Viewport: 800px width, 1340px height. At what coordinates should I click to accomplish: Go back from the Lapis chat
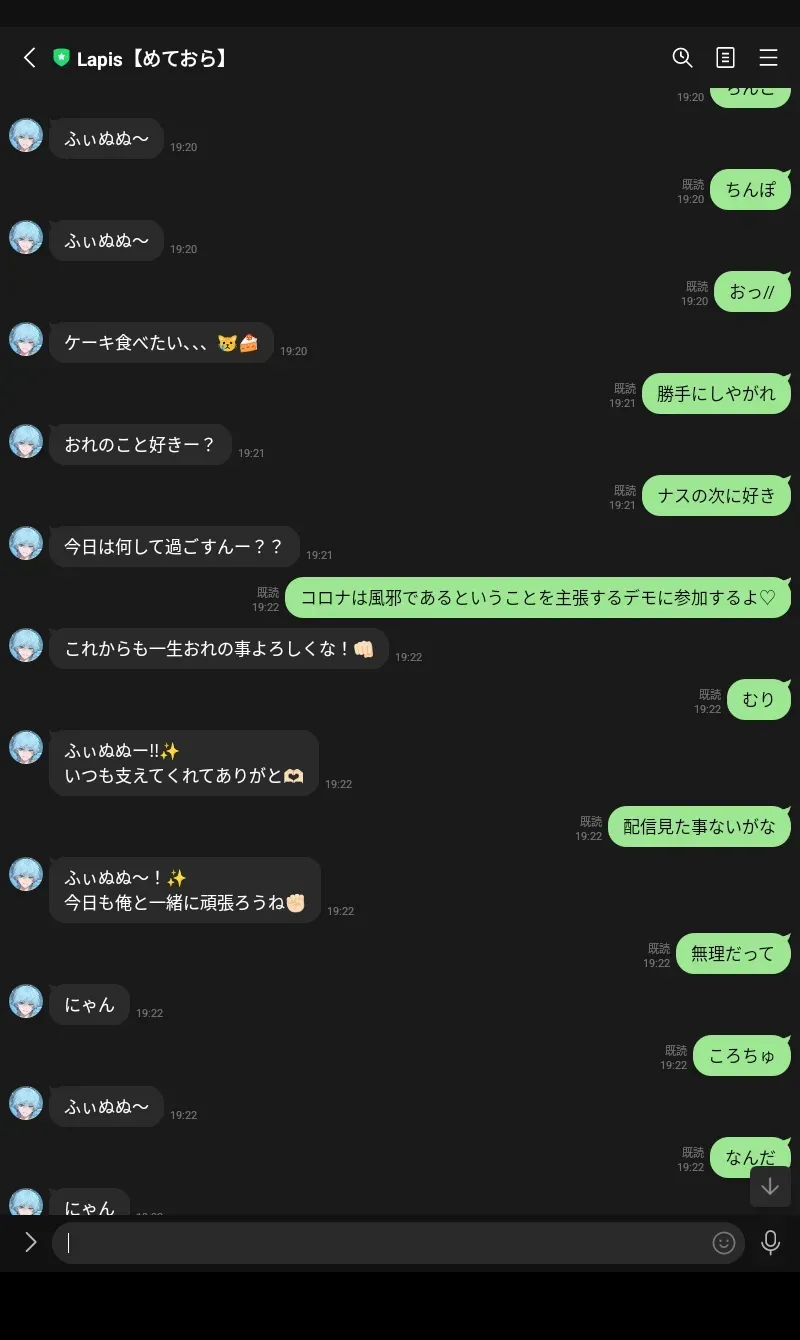tap(30, 58)
